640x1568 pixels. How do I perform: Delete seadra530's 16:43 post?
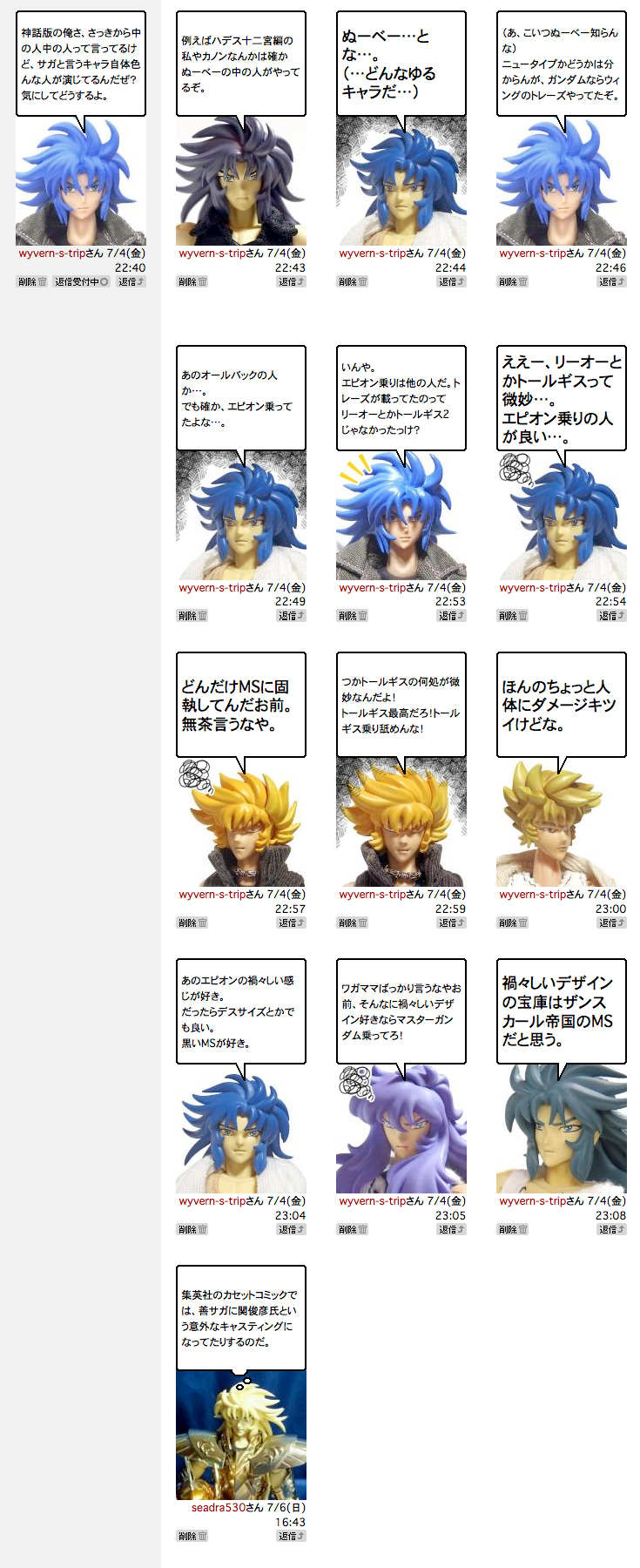pyautogui.click(x=192, y=1536)
